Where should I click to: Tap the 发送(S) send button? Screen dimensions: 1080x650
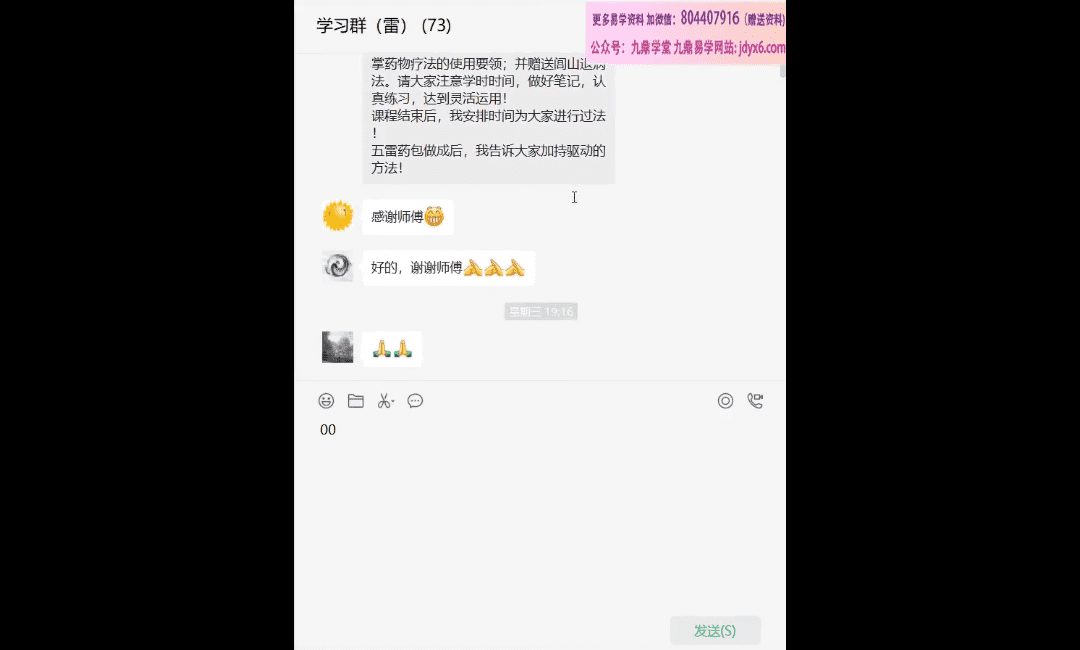click(714, 630)
